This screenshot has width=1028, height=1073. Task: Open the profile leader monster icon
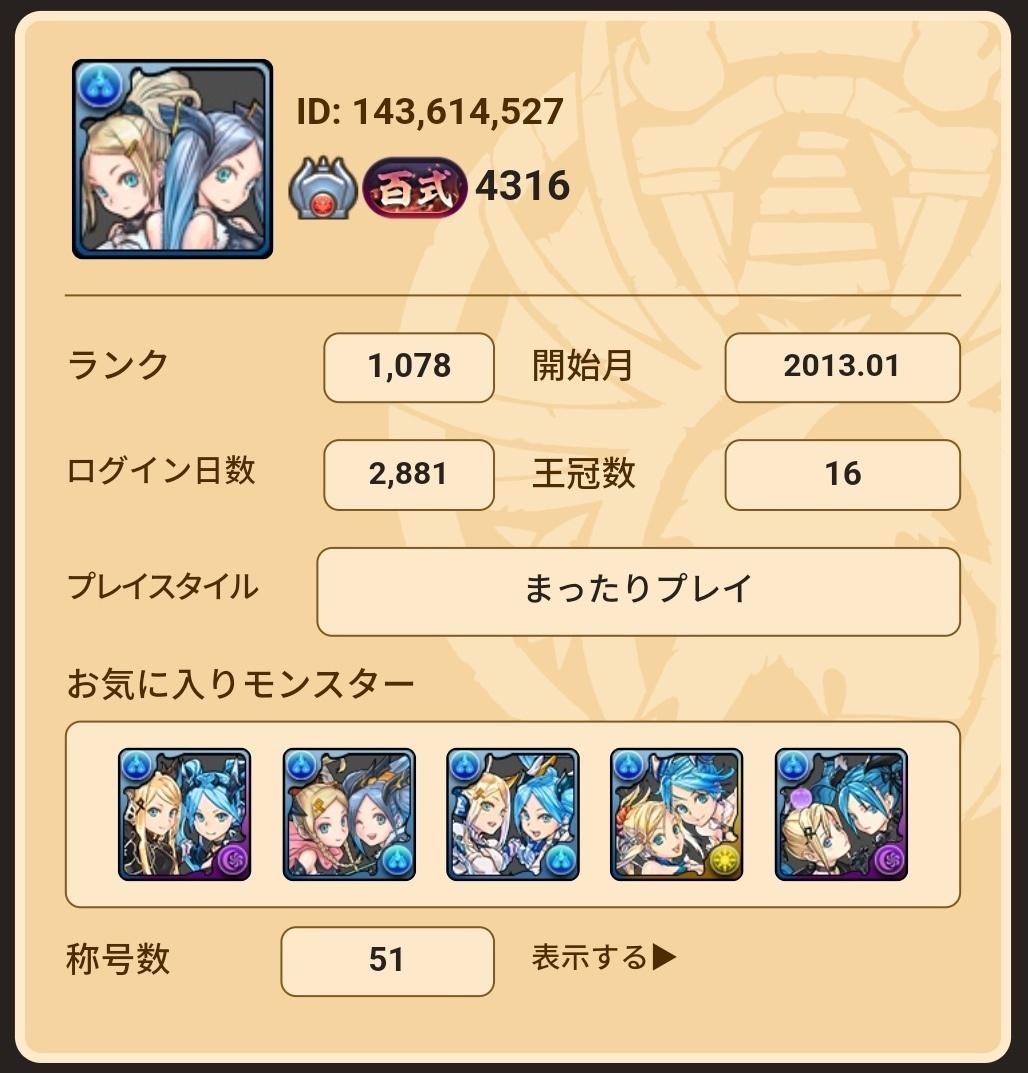172,159
